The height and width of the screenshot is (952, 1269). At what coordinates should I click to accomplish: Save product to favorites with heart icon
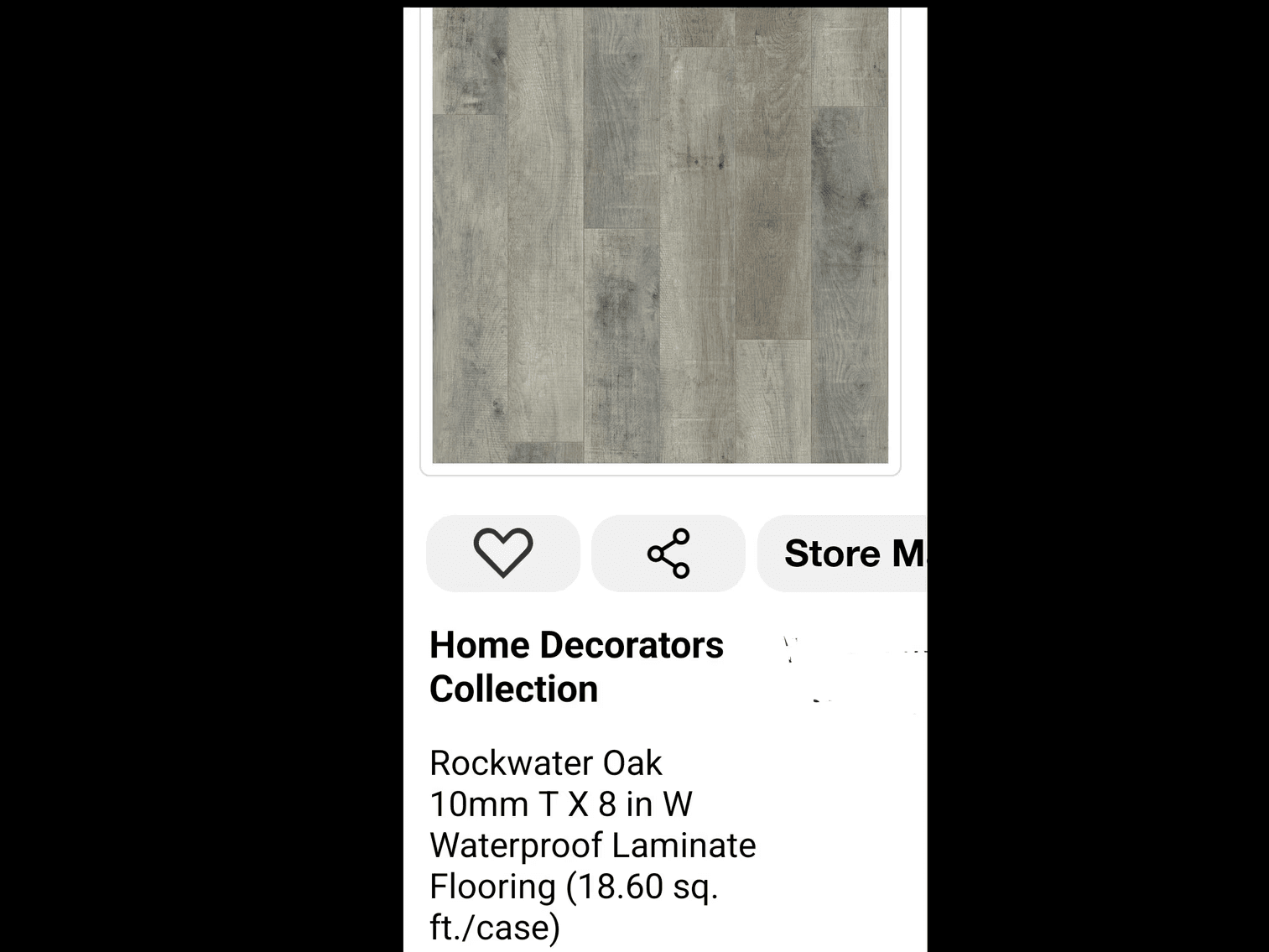502,554
